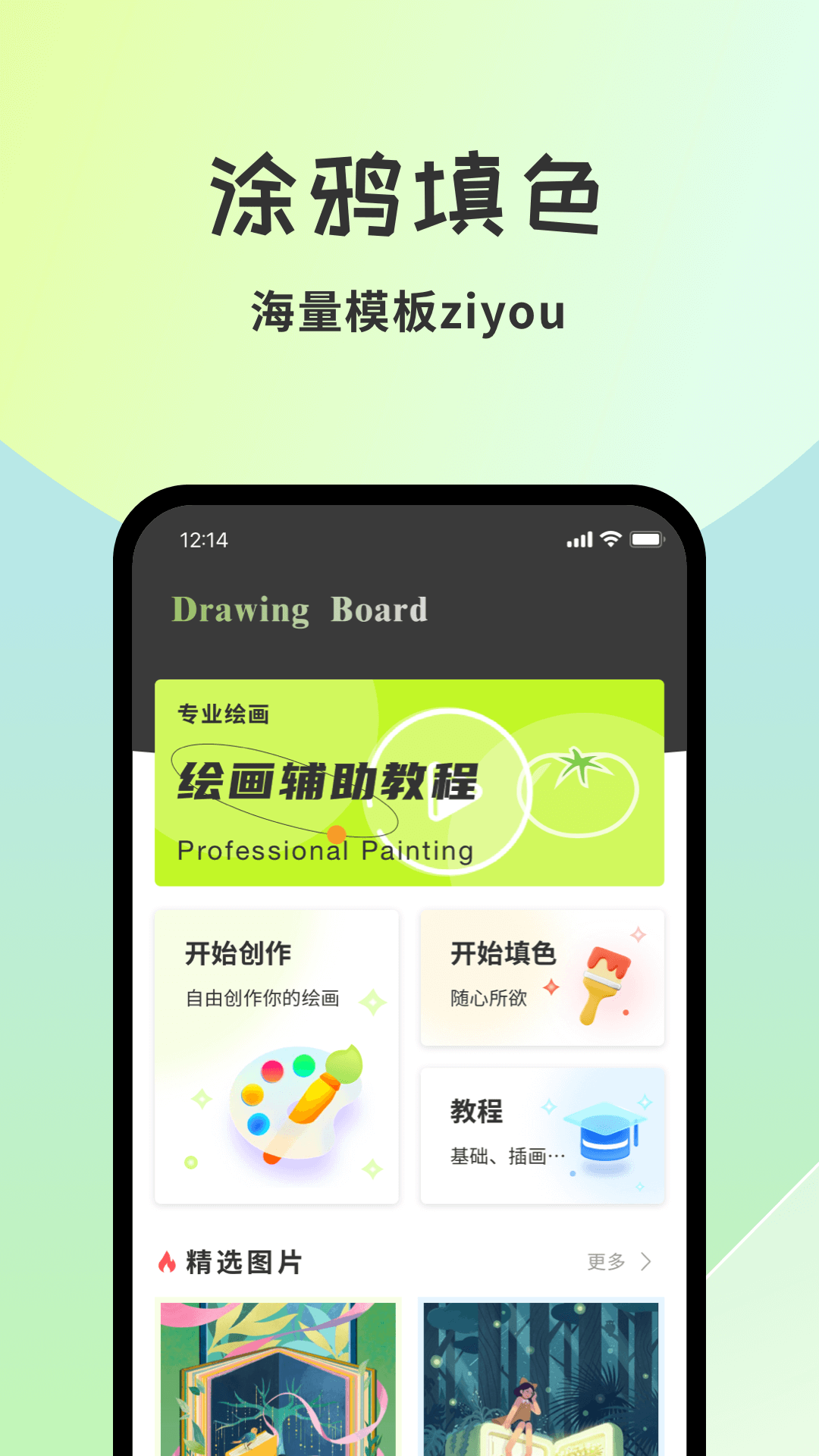Screen dimensions: 819x1456
Task: Select the 专业绘画 label on the banner
Action: point(225,714)
